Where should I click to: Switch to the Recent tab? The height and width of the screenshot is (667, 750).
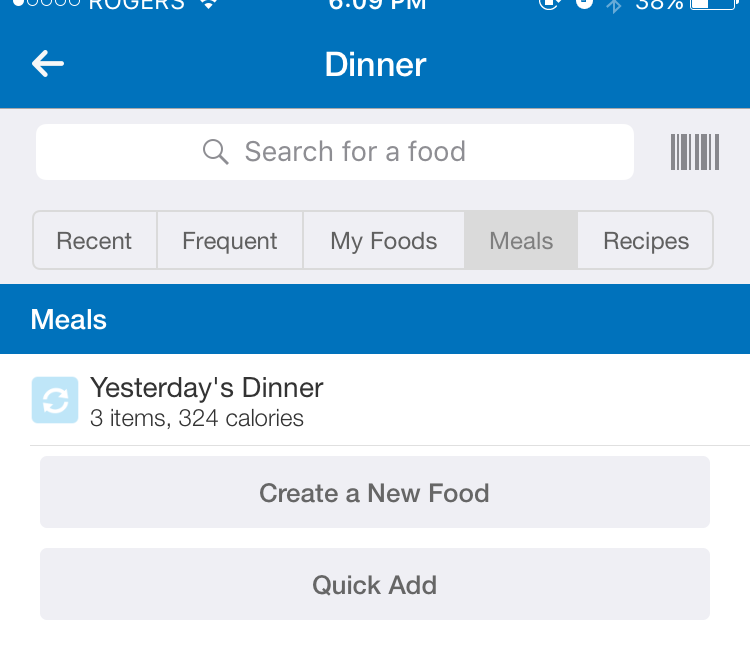point(95,241)
